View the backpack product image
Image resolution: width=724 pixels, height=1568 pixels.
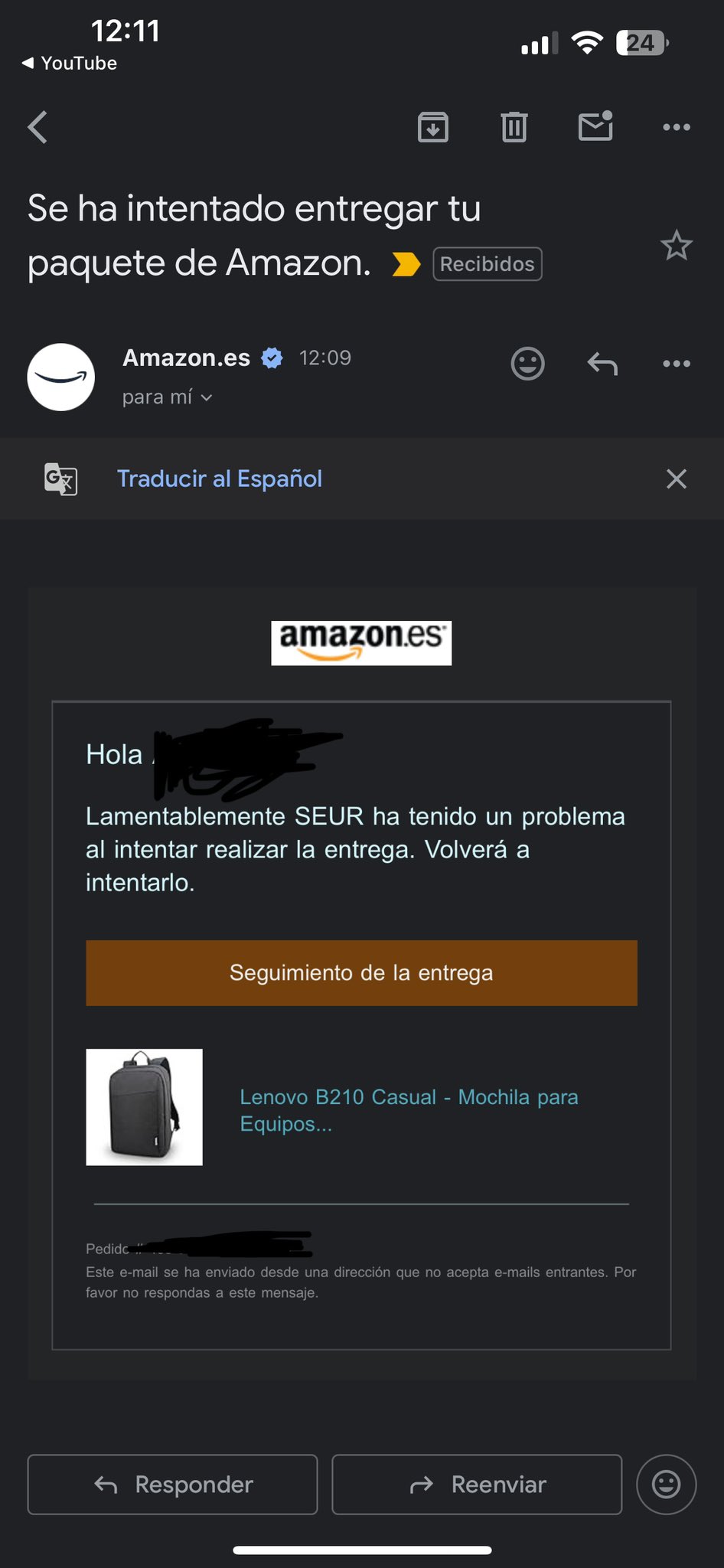pyautogui.click(x=144, y=1107)
